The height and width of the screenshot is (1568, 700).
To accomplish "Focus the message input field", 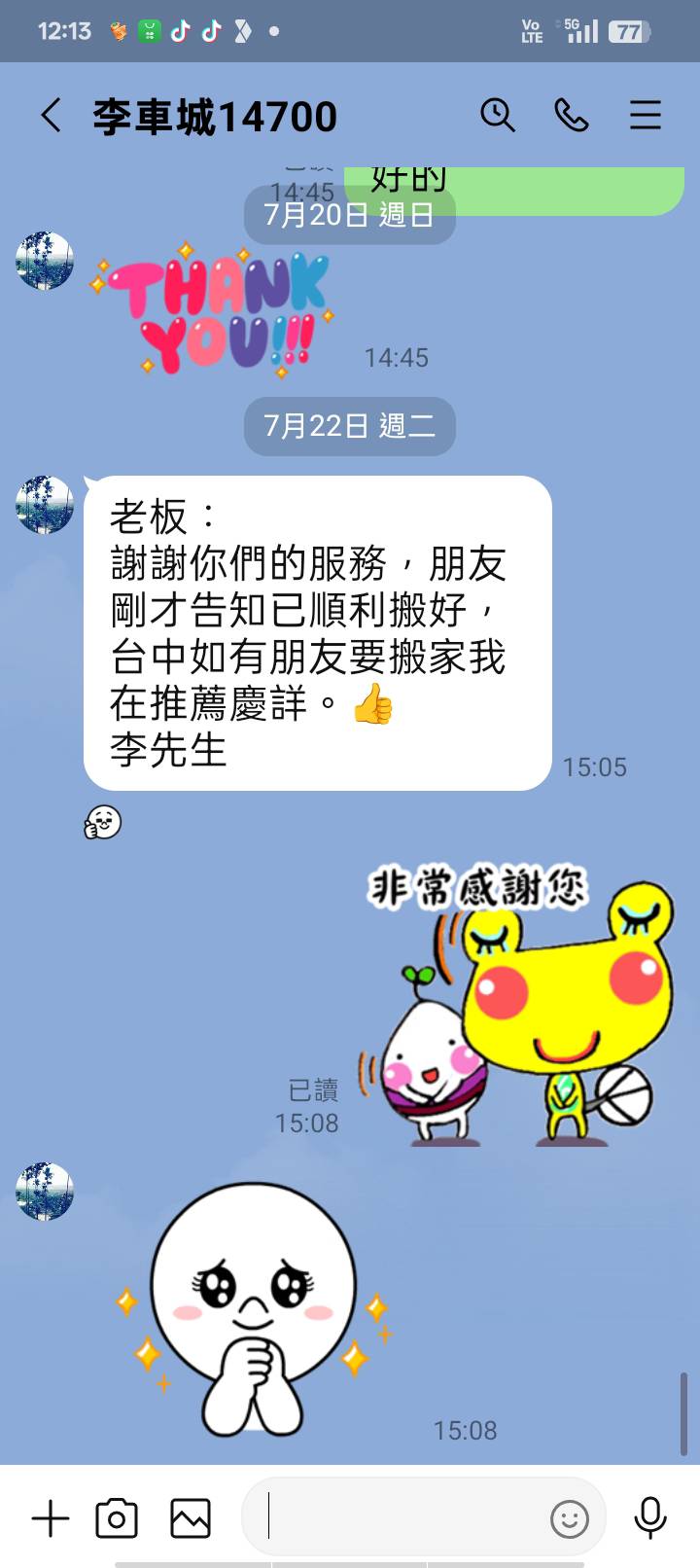I will pyautogui.click(x=399, y=1518).
